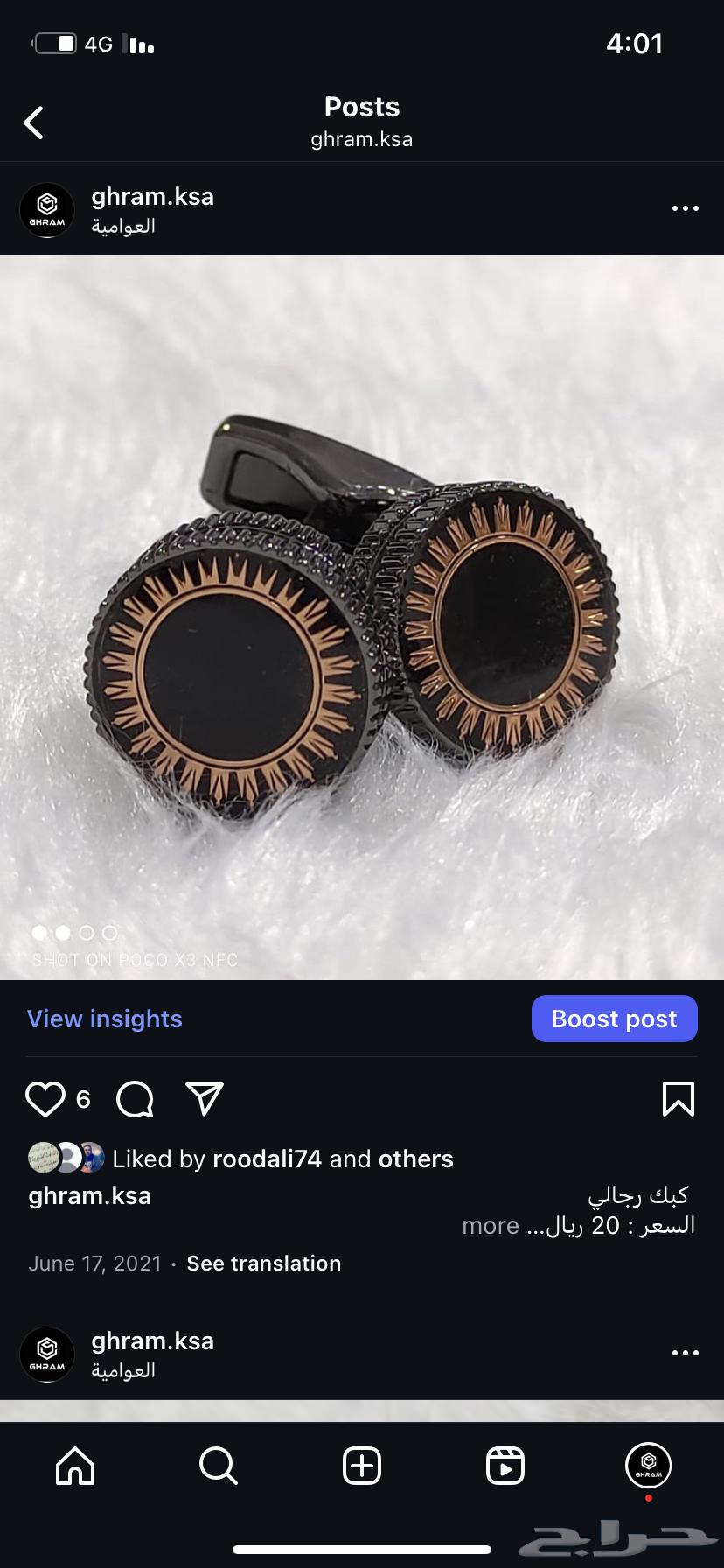Bookmark the cufflinks post
Image resolution: width=724 pixels, height=1568 pixels.
679,1099
